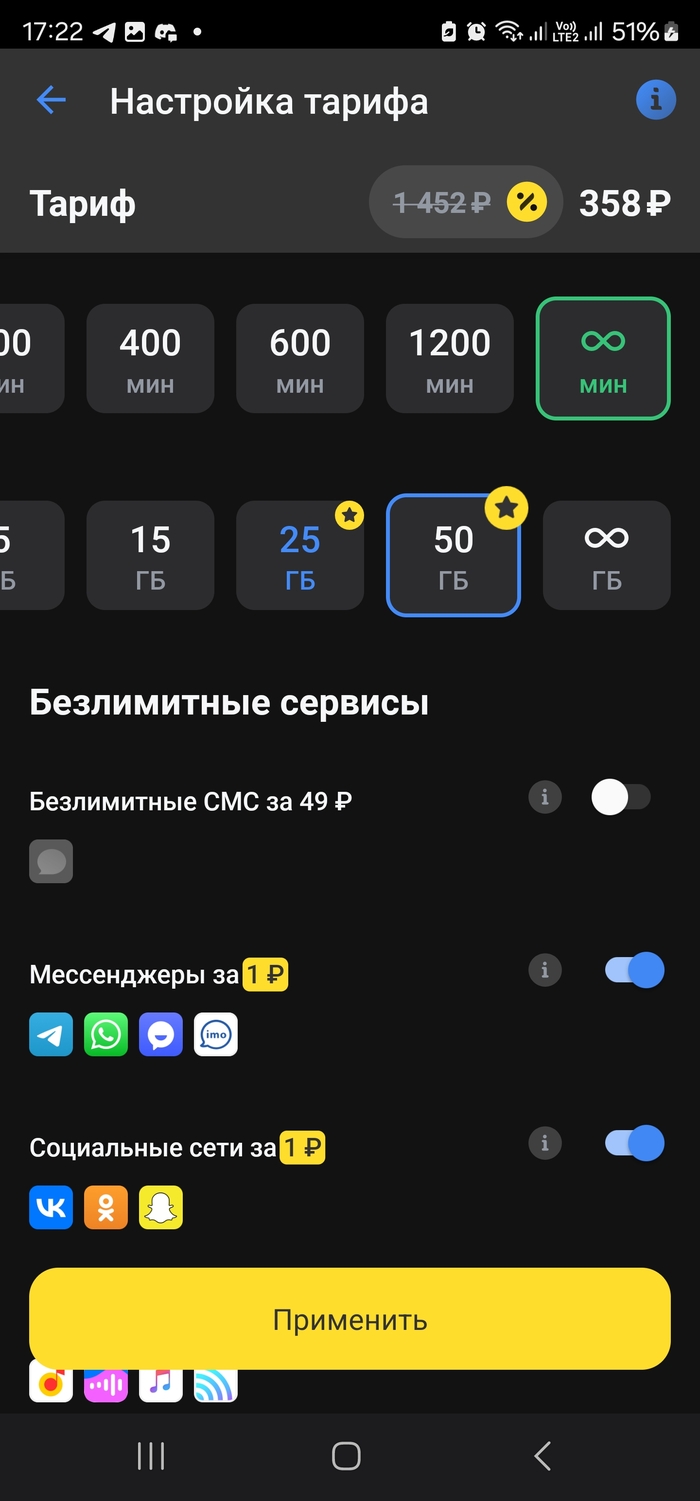Open the info icon in the header
Viewport: 700px width, 1501px height.
click(x=656, y=100)
